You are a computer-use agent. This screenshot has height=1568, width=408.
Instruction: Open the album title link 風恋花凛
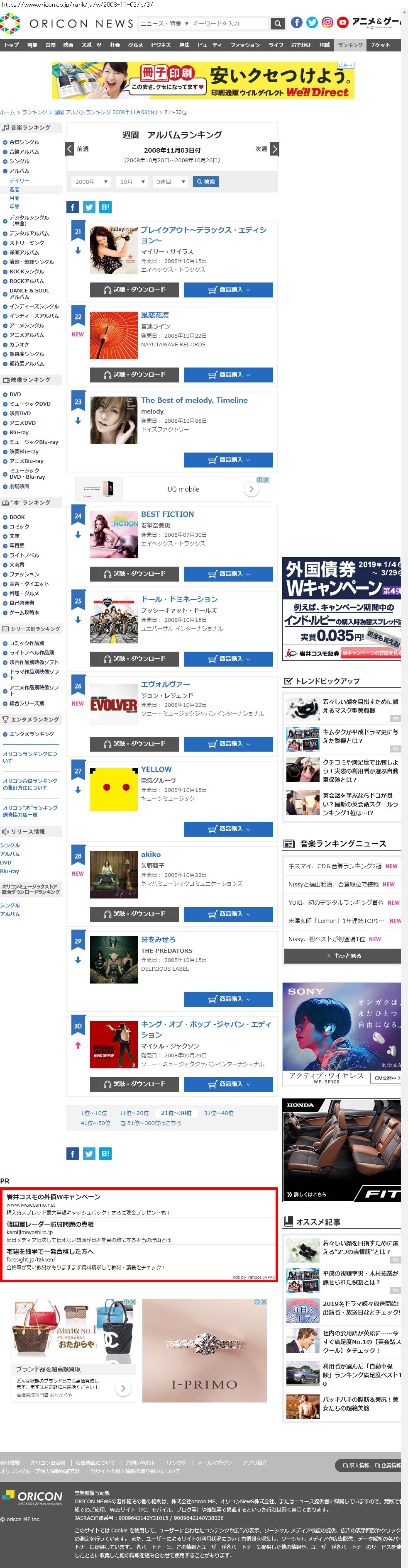(155, 315)
